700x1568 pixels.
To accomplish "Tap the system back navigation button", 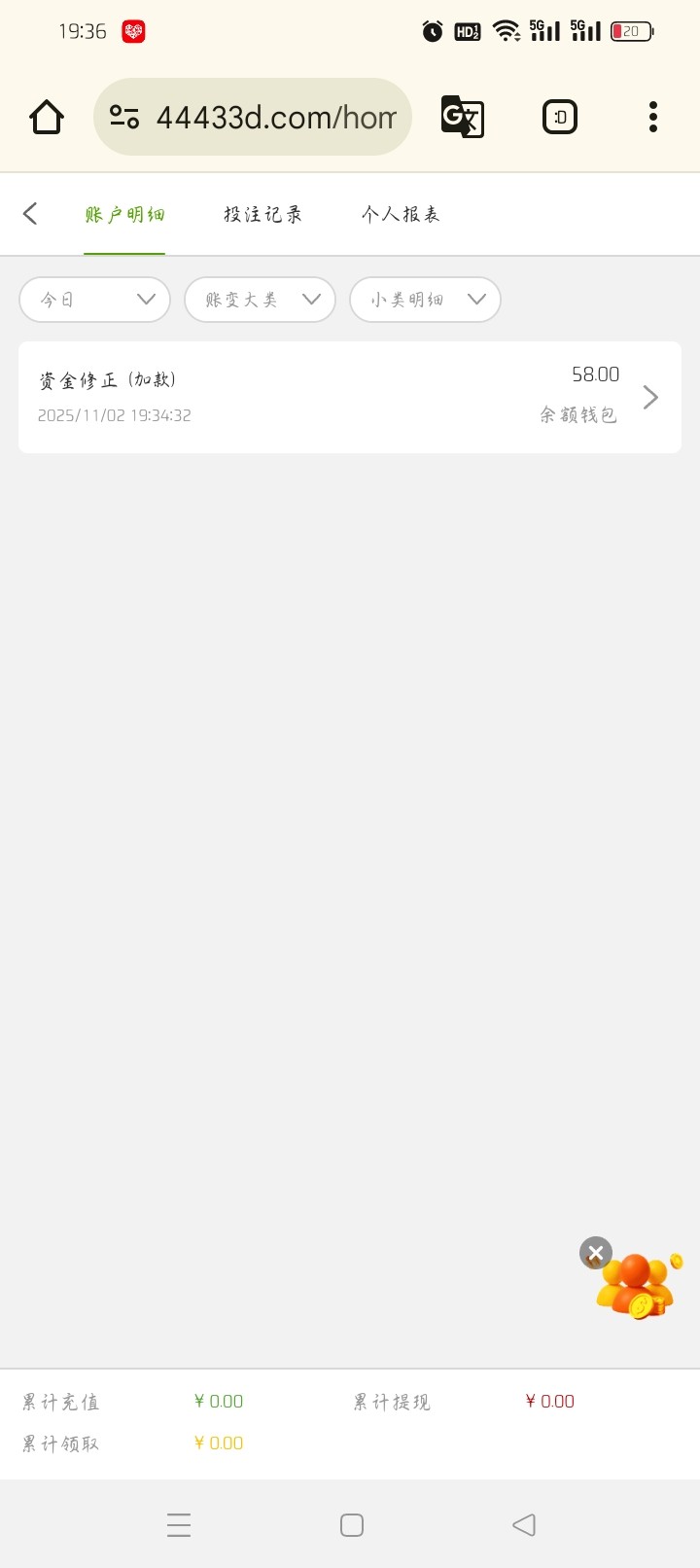I will 524,1524.
